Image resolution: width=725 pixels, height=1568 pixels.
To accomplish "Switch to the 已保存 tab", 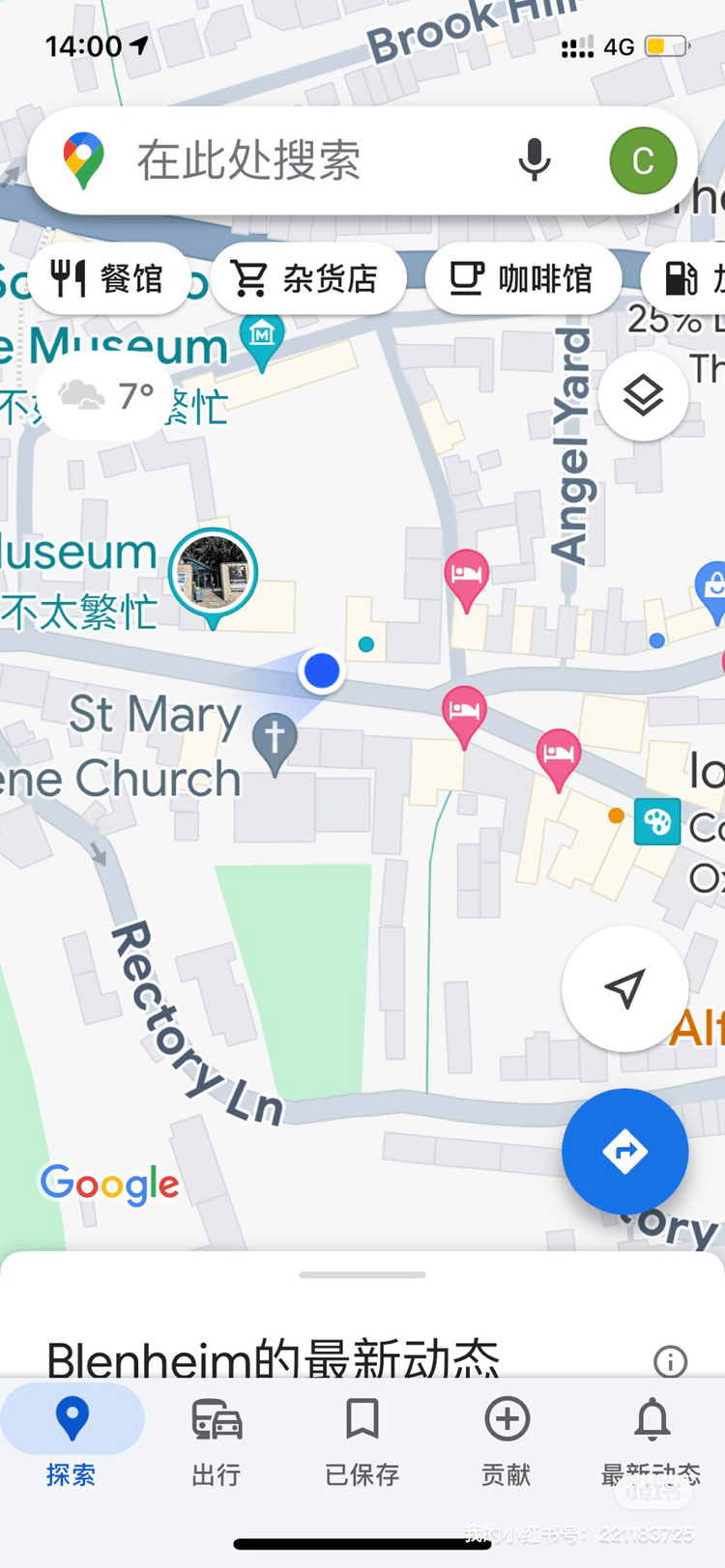I will pyautogui.click(x=362, y=1440).
